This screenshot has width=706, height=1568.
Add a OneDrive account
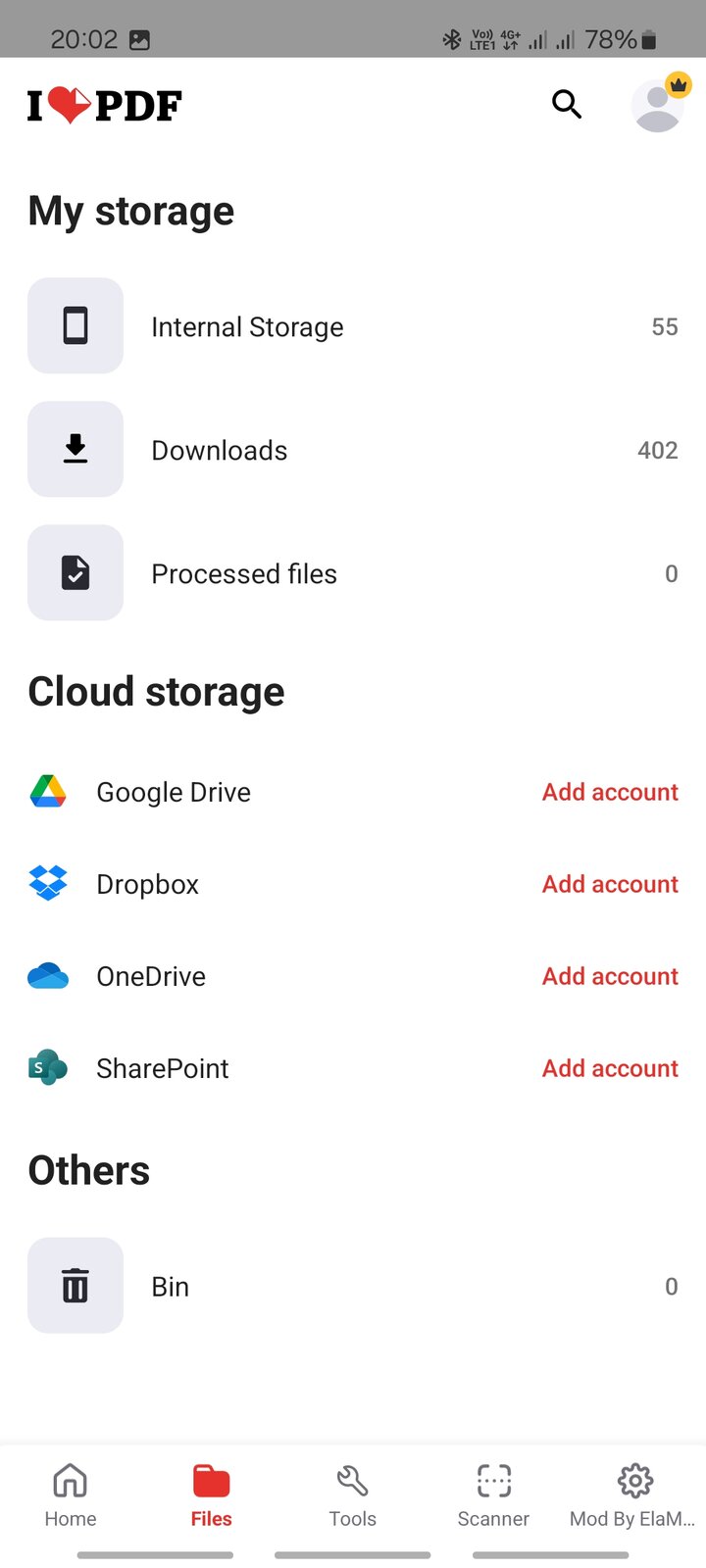click(x=610, y=976)
